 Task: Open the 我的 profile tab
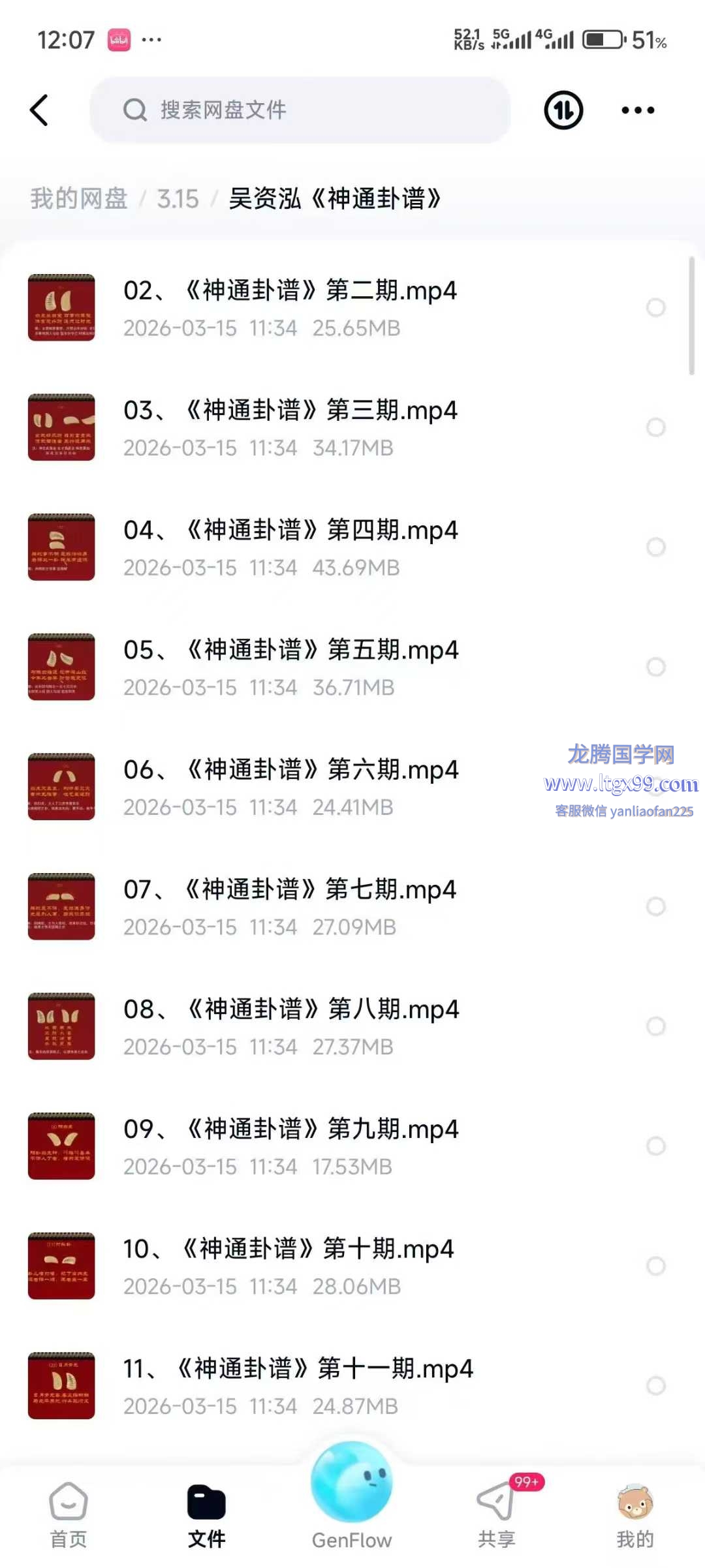point(634,1515)
